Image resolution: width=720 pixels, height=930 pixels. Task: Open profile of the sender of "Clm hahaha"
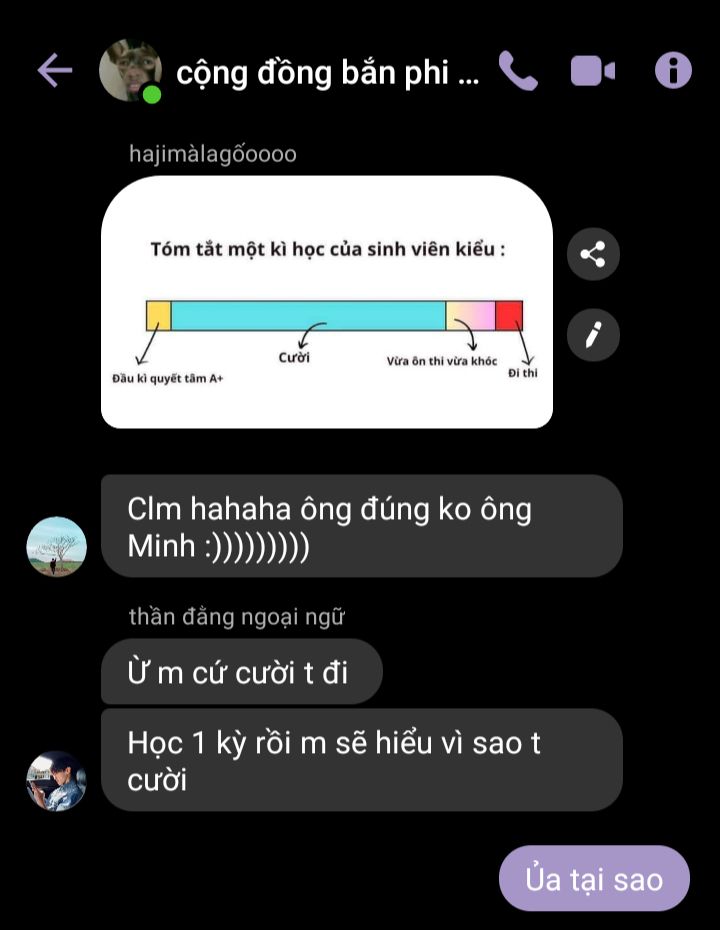pyautogui.click(x=56, y=546)
